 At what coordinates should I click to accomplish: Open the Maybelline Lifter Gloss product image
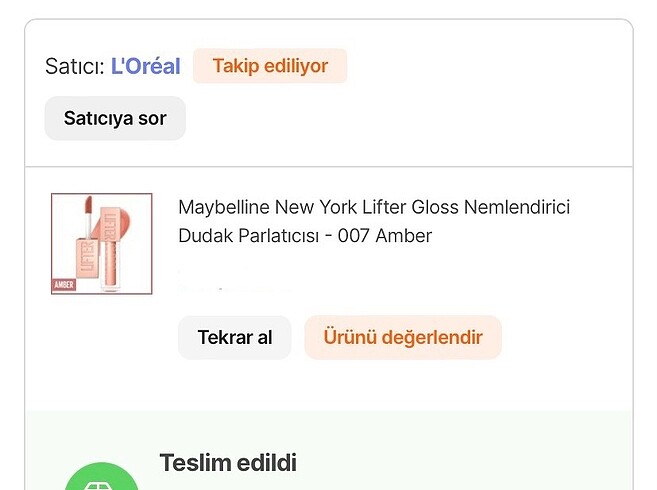(x=102, y=243)
